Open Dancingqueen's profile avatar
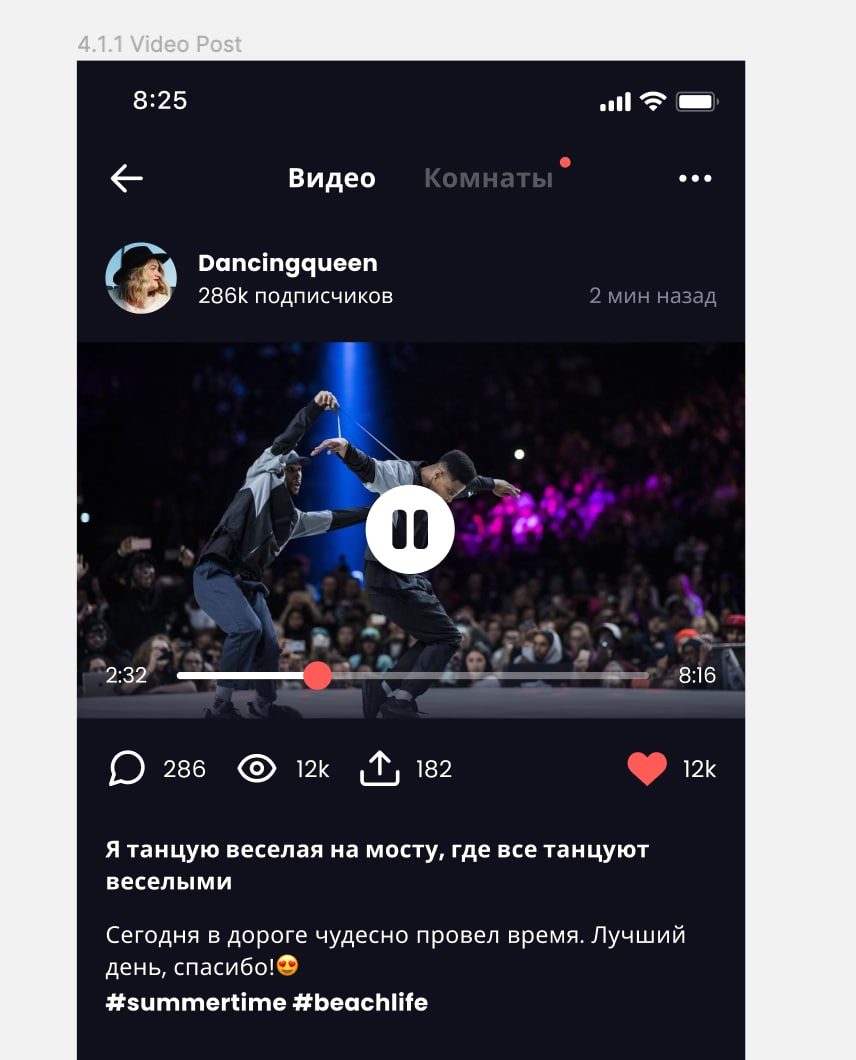856x1060 pixels. coord(141,279)
